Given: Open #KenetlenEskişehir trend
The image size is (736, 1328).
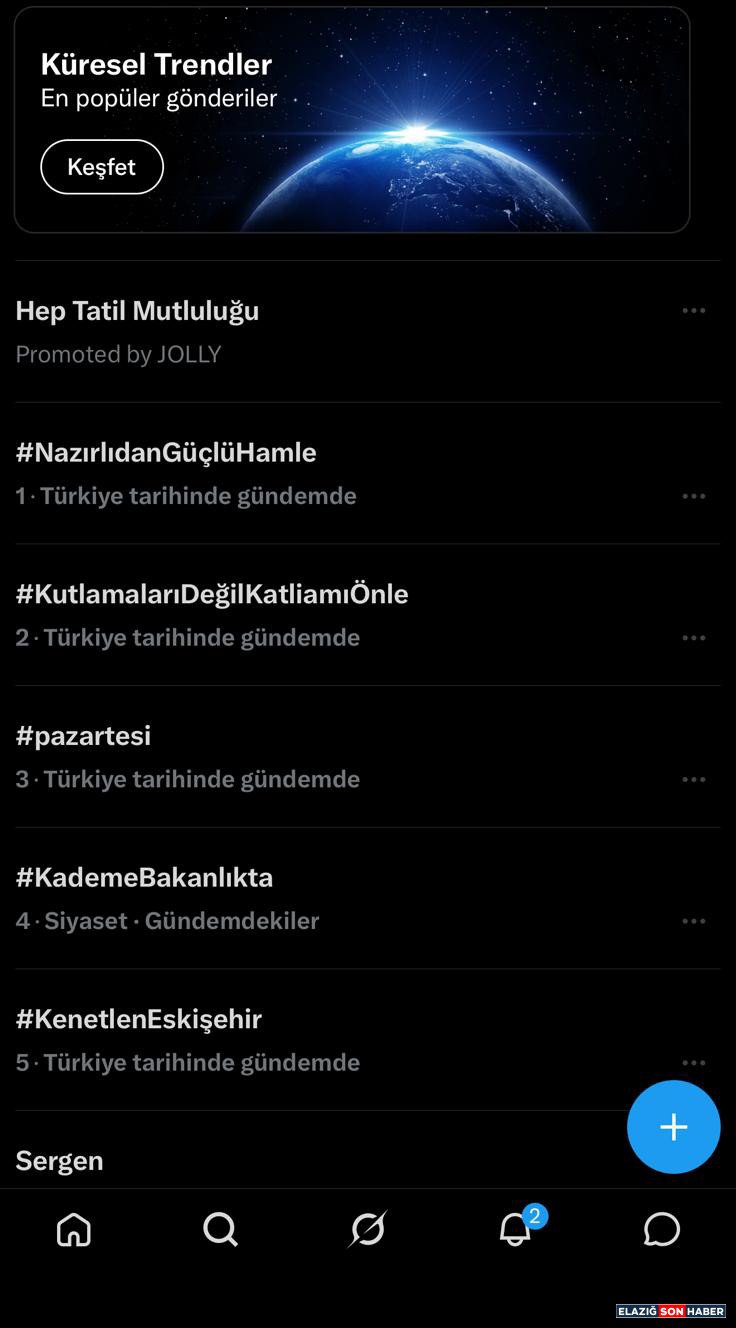Looking at the screenshot, I should coord(139,1019).
